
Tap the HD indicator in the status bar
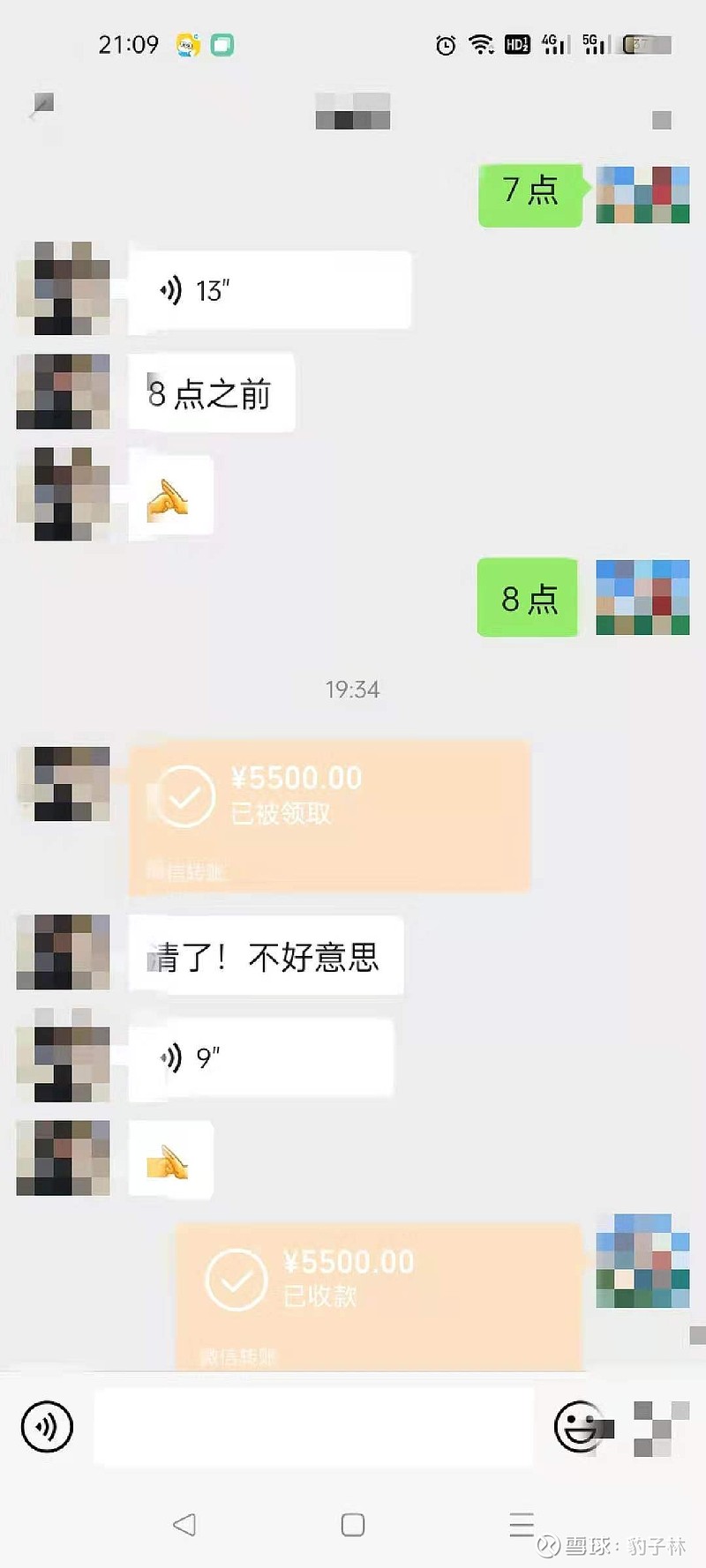[517, 43]
